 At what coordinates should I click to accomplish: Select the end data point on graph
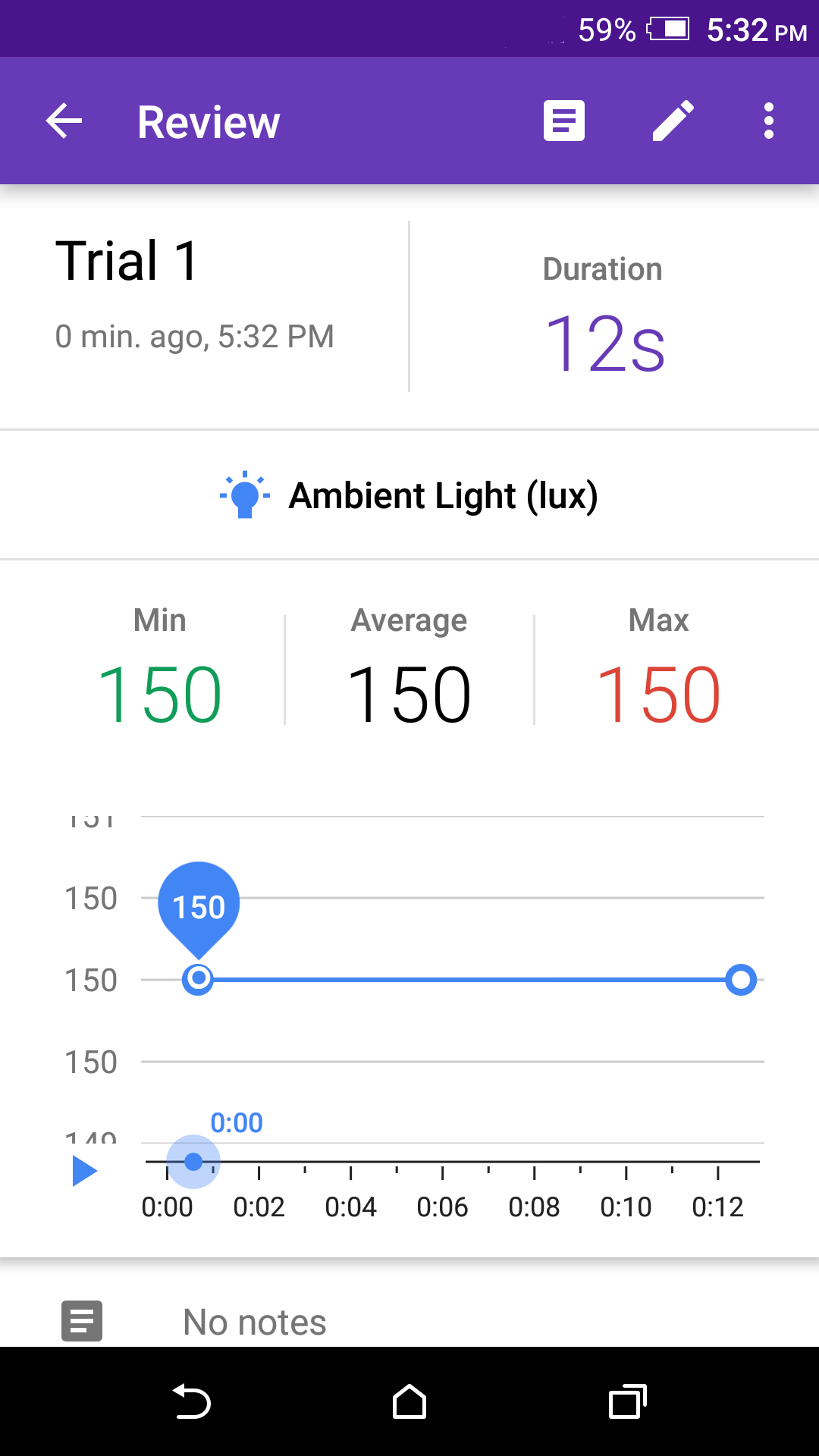(741, 980)
